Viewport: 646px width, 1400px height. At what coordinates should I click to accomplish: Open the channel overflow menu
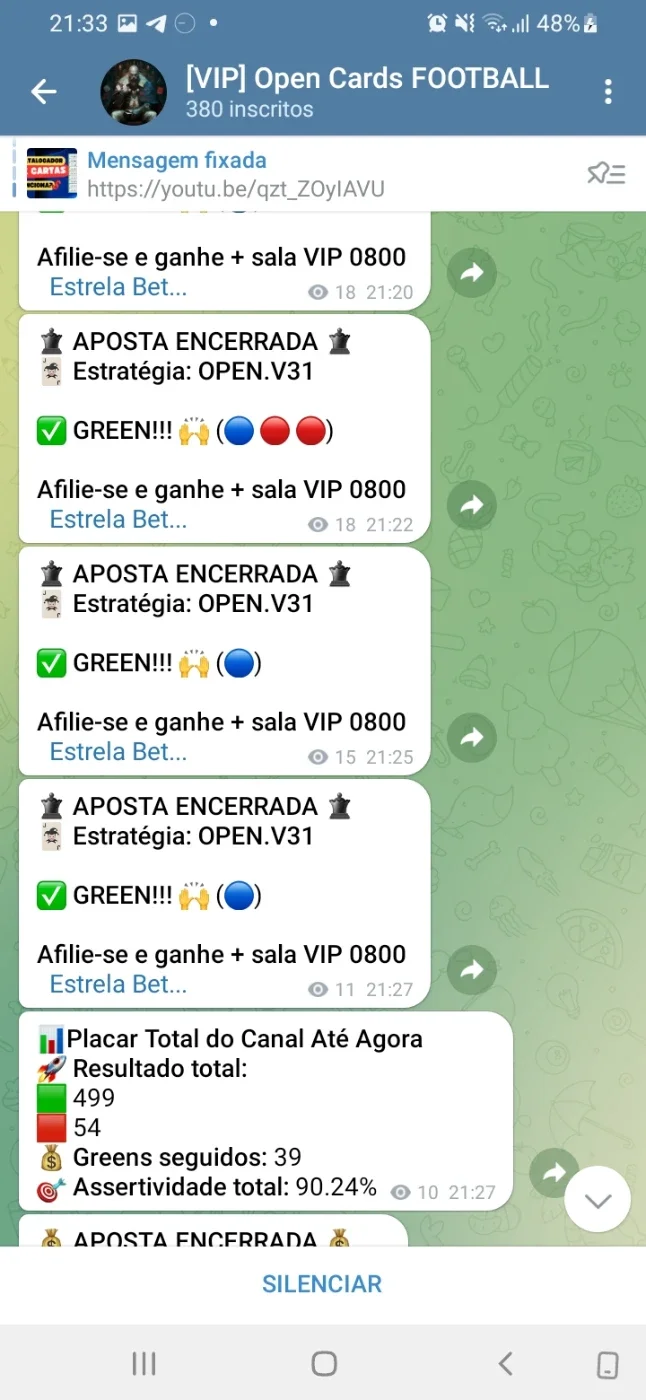(x=608, y=92)
